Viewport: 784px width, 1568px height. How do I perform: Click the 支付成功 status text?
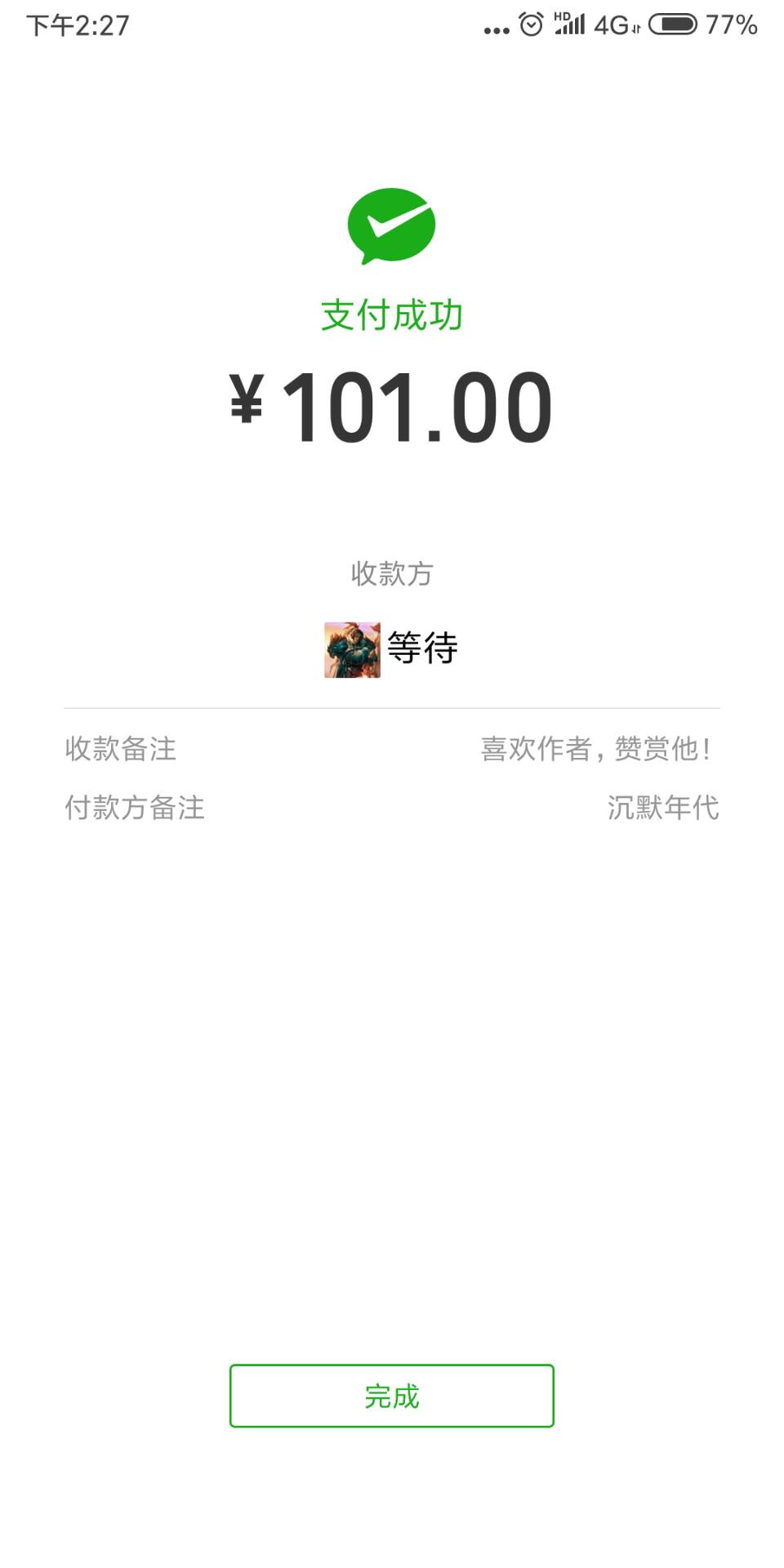coord(392,314)
